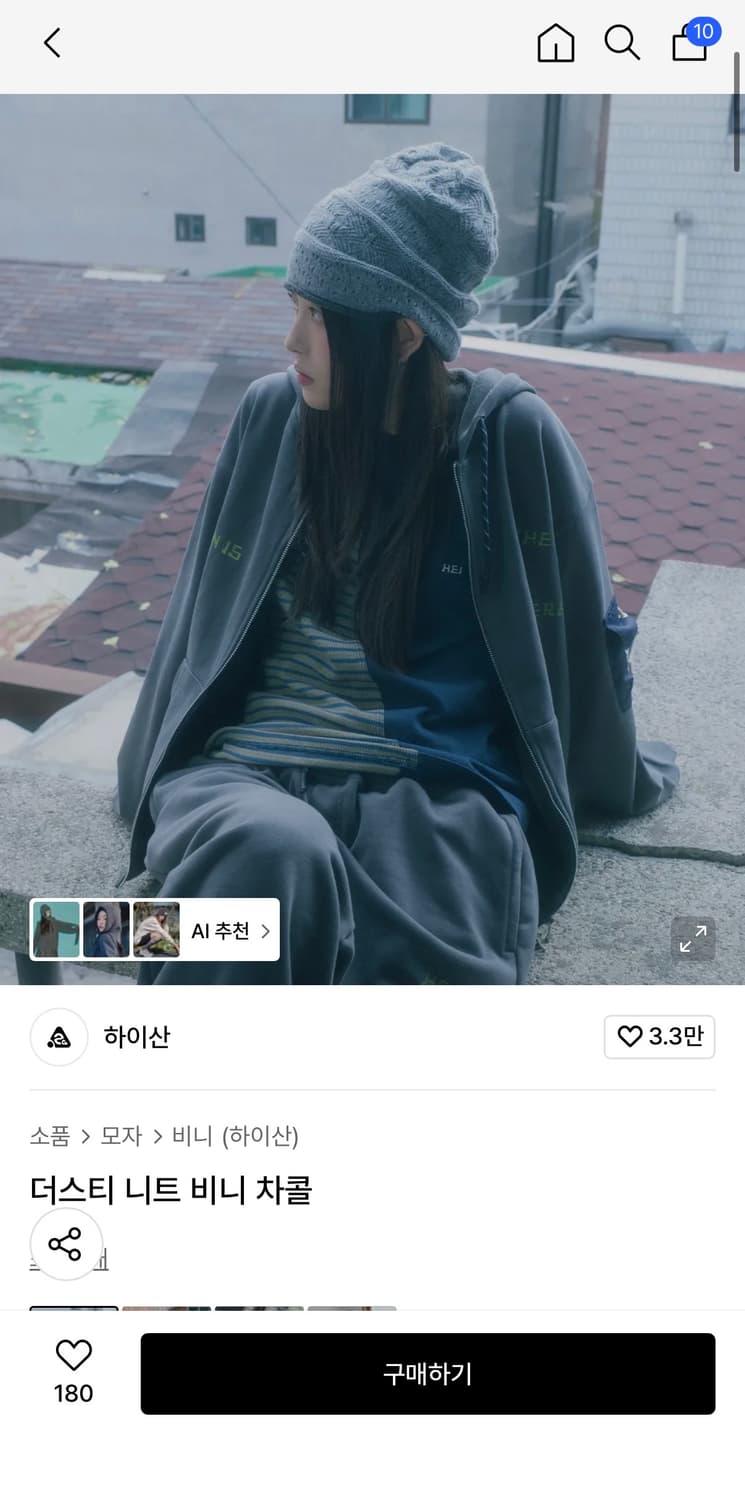The image size is (745, 1500).
Task: Open search with the magnifier icon
Action: point(622,44)
